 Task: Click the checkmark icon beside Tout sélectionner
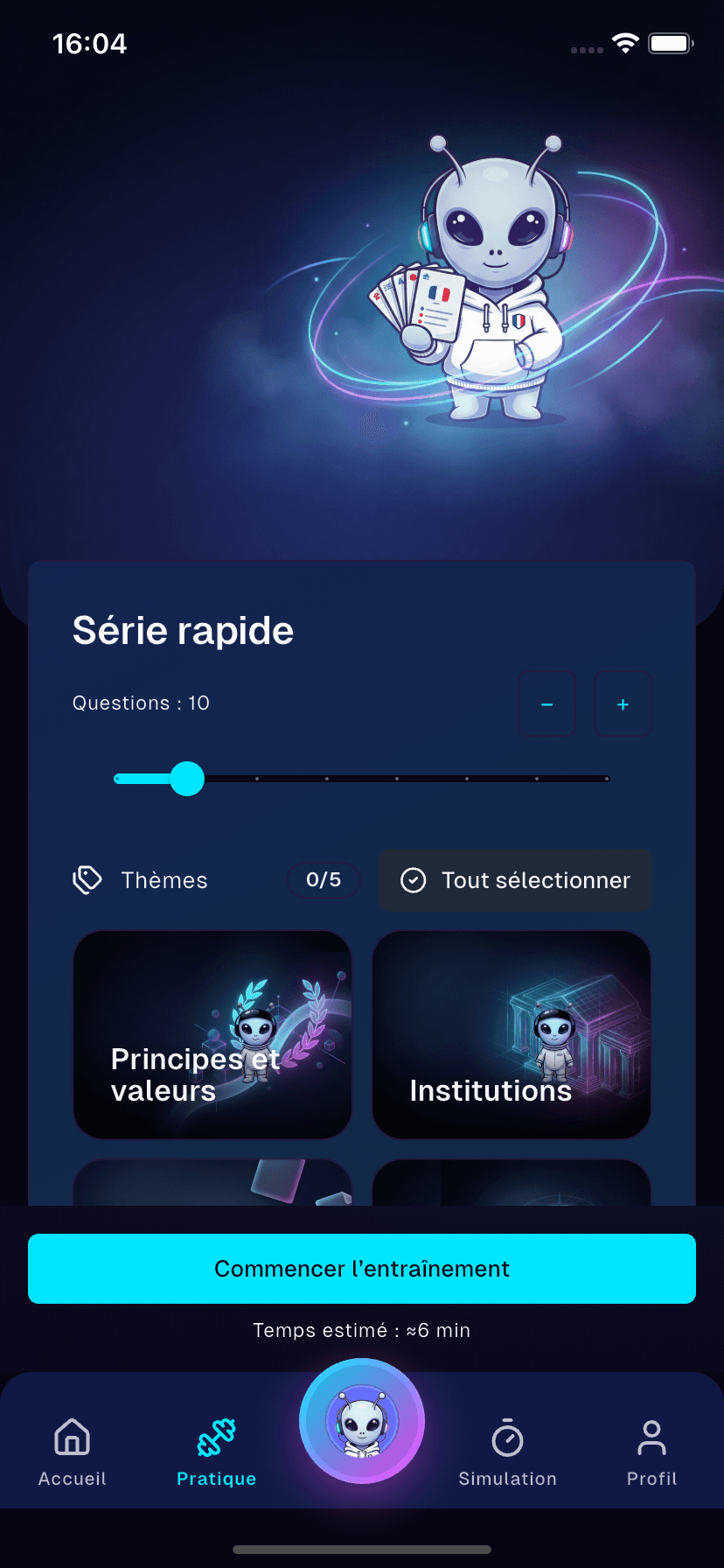413,880
